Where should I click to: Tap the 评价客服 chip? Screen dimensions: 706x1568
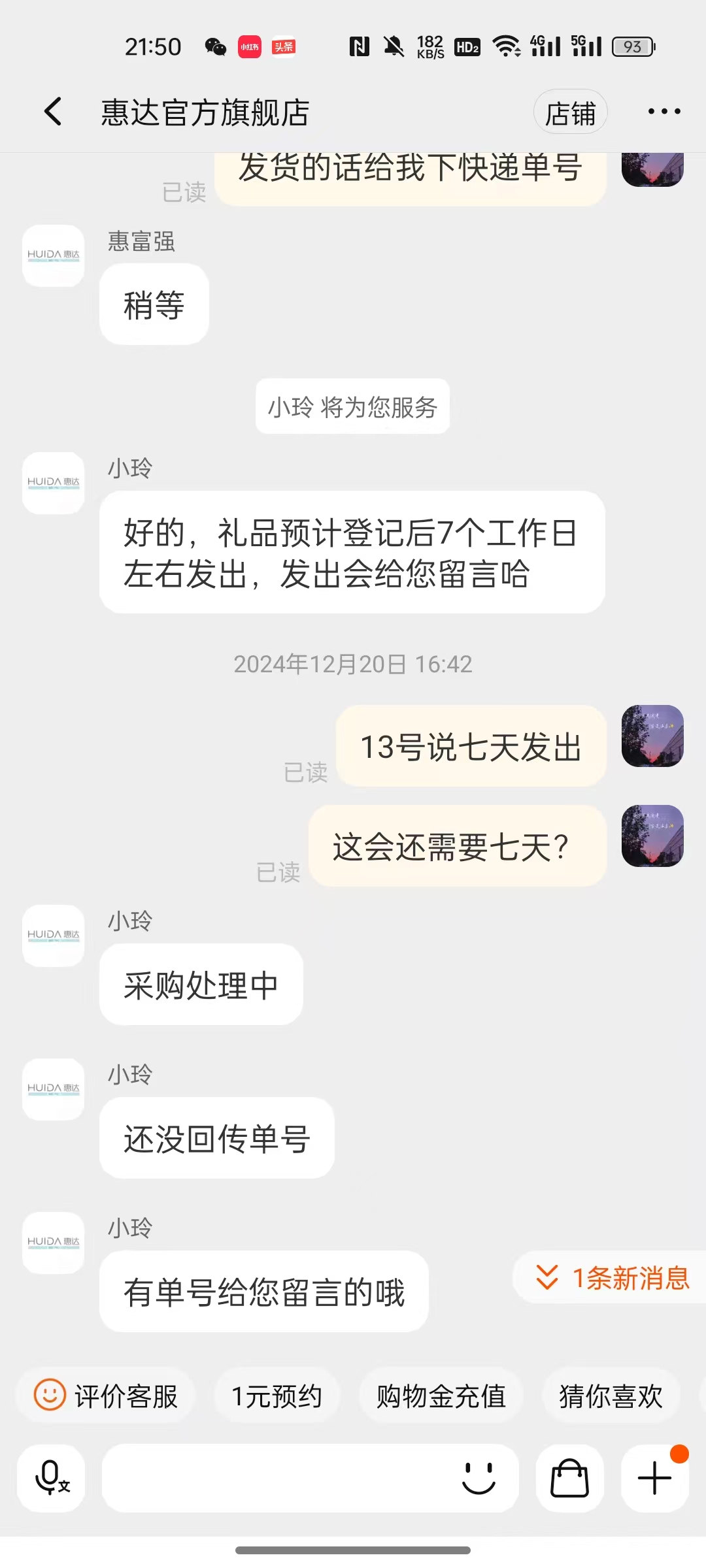[x=107, y=1396]
